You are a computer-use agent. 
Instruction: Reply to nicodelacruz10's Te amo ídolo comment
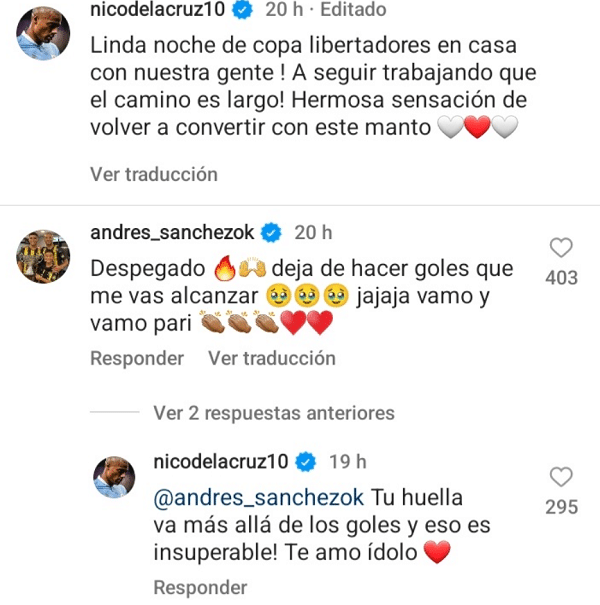[x=200, y=588]
